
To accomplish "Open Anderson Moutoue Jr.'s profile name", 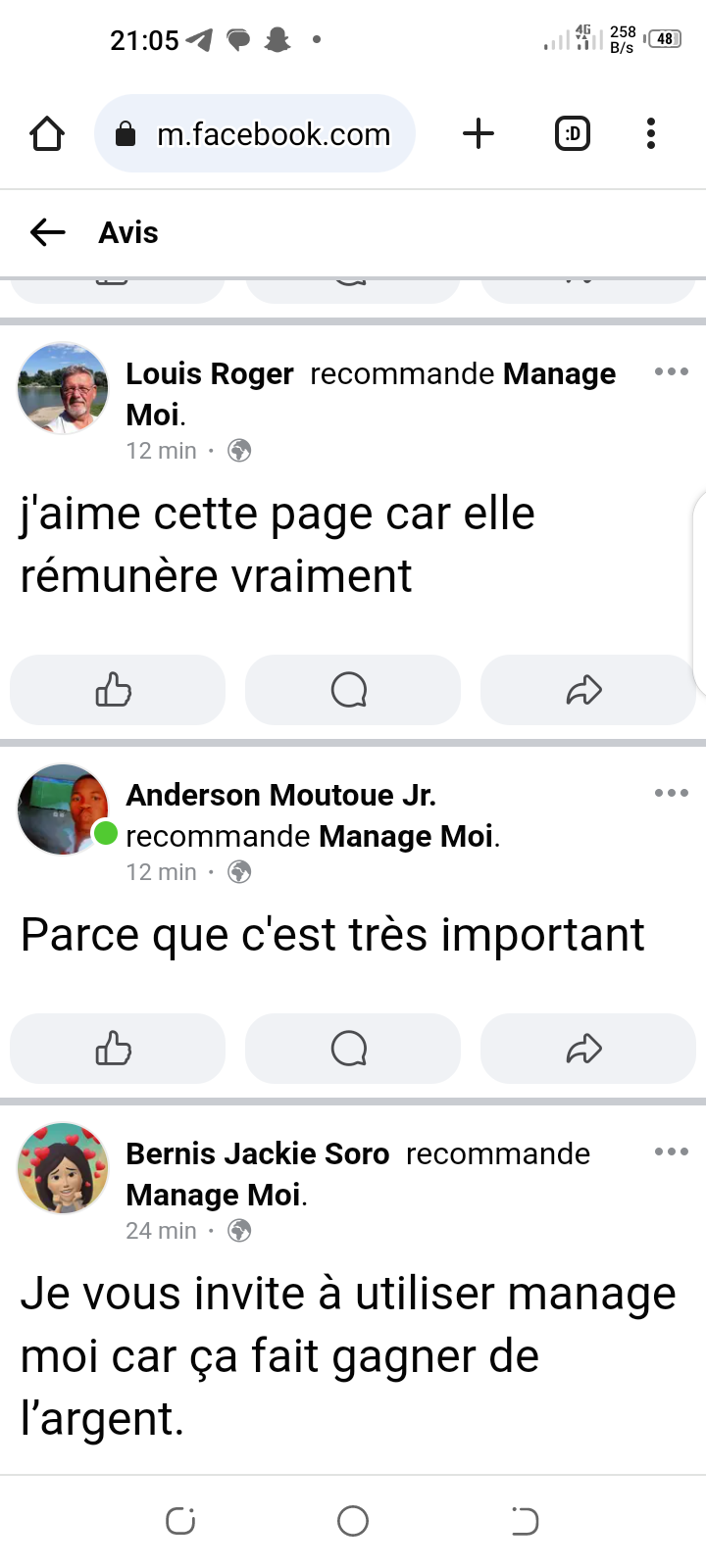I will click(x=280, y=795).
